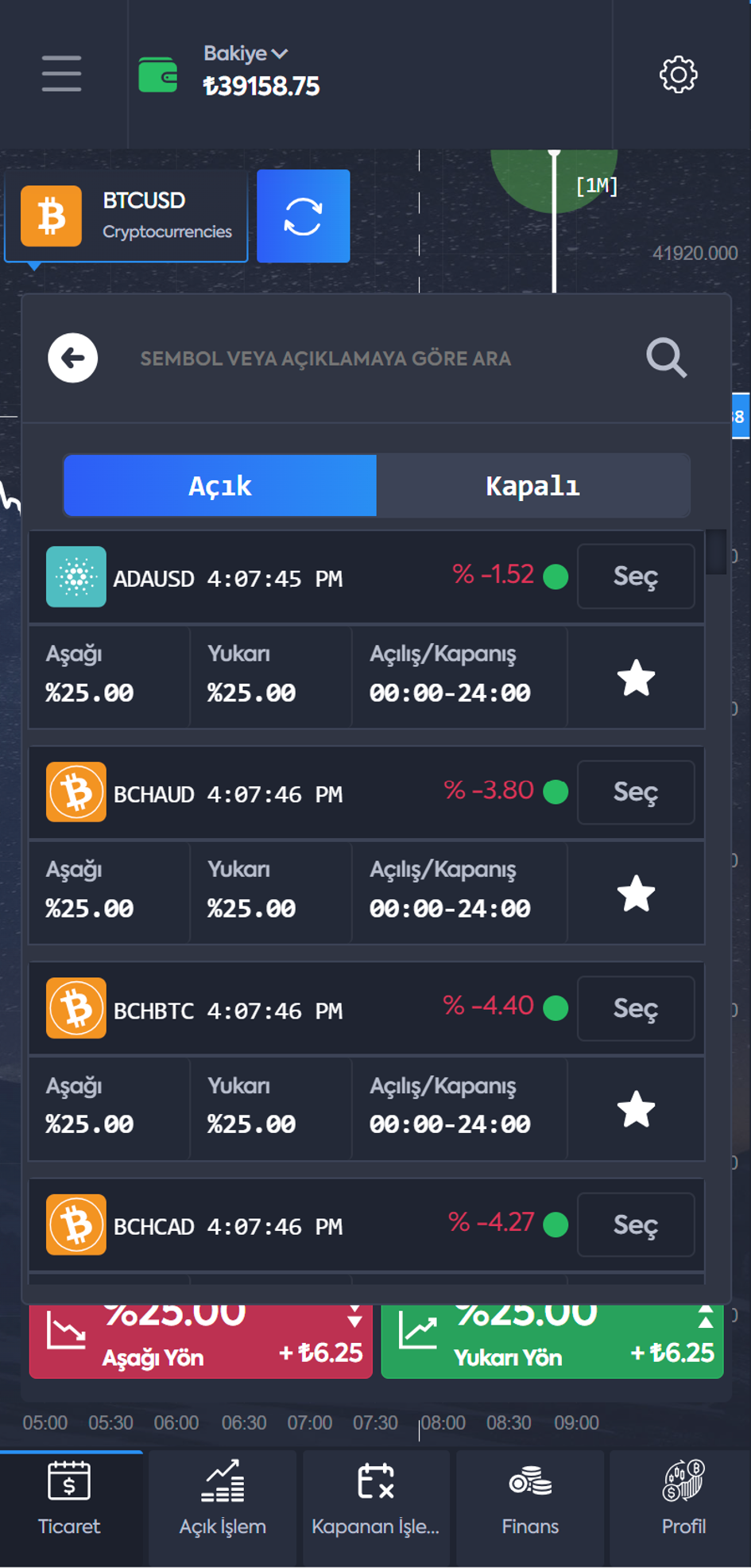This screenshot has height=1568, width=751.
Task: Star the BCHAUD symbol
Action: pos(637,894)
